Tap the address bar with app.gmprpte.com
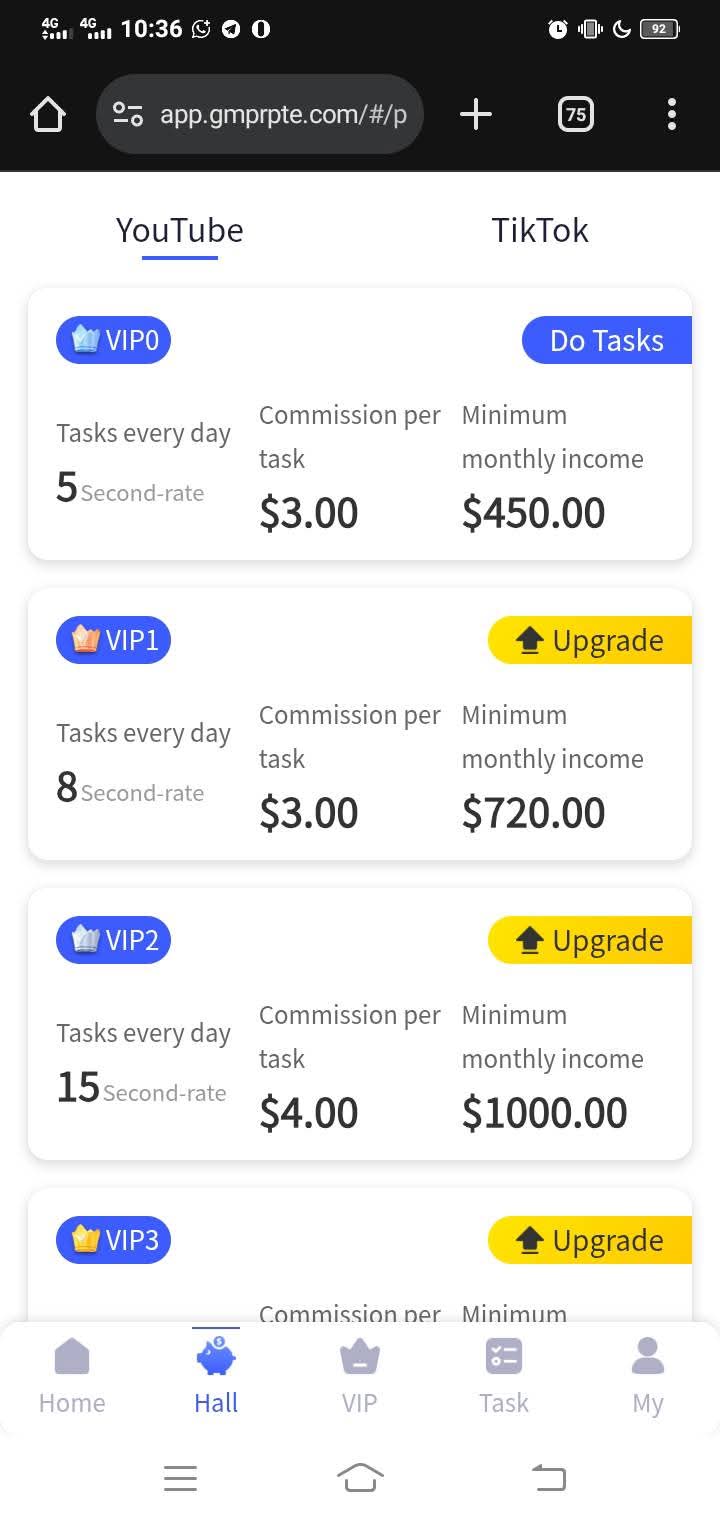 coord(260,115)
